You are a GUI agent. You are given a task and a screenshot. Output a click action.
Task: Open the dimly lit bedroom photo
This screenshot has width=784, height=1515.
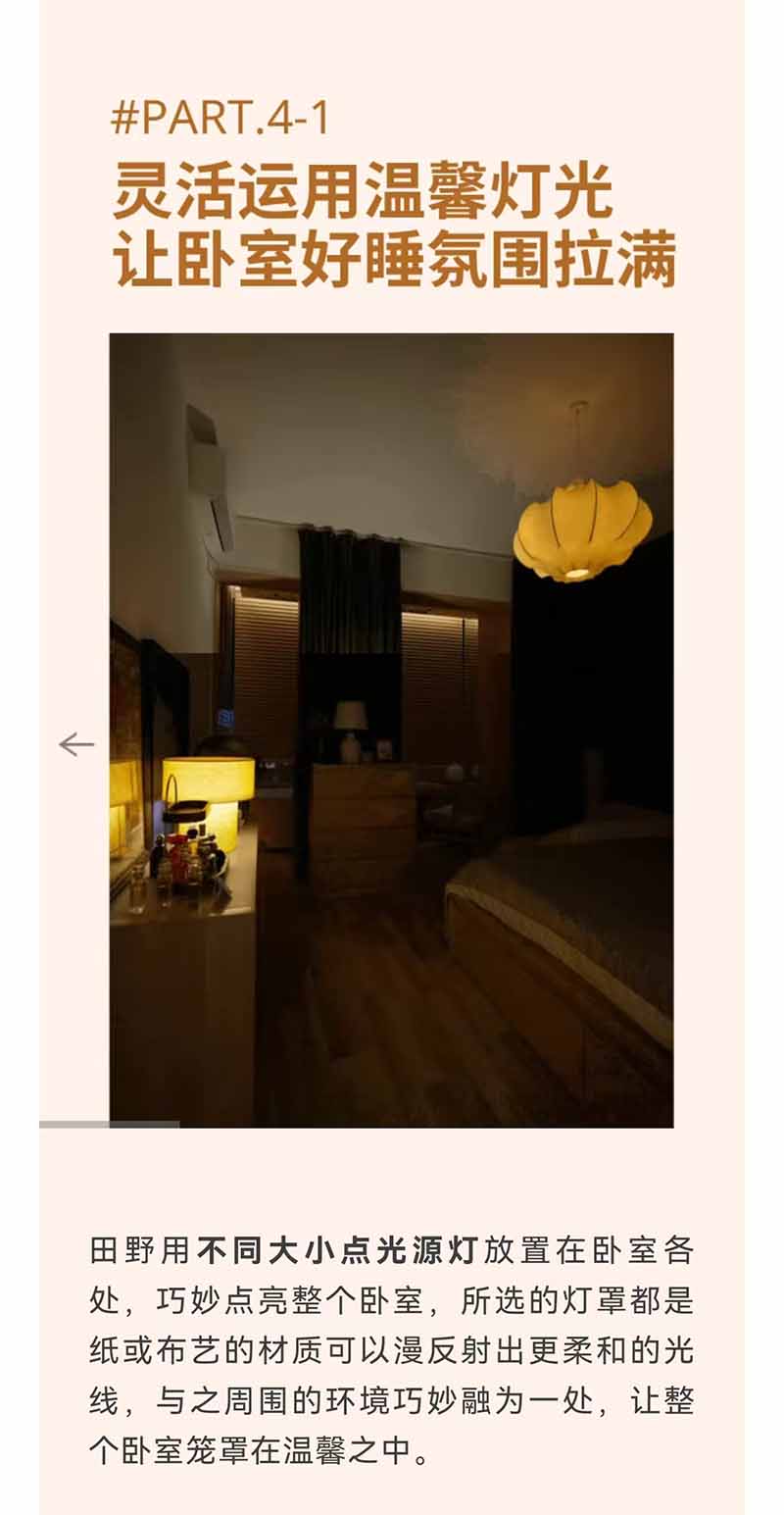click(x=391, y=730)
